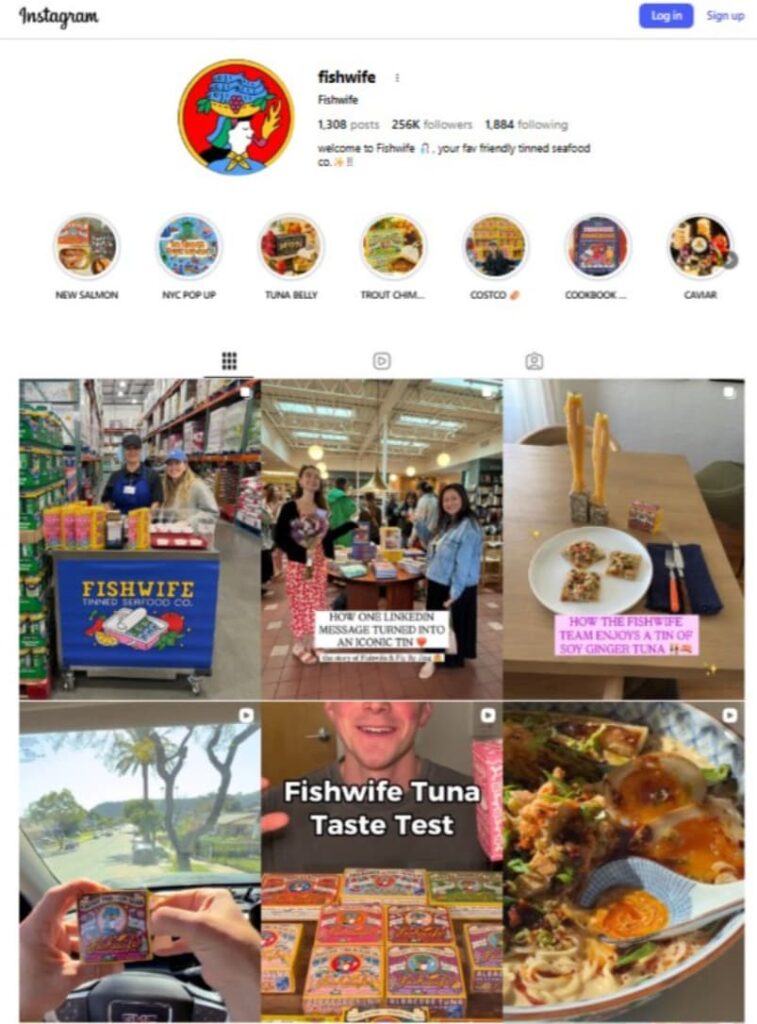757x1024 pixels.
Task: View the COSTCO story highlight
Action: (495, 246)
